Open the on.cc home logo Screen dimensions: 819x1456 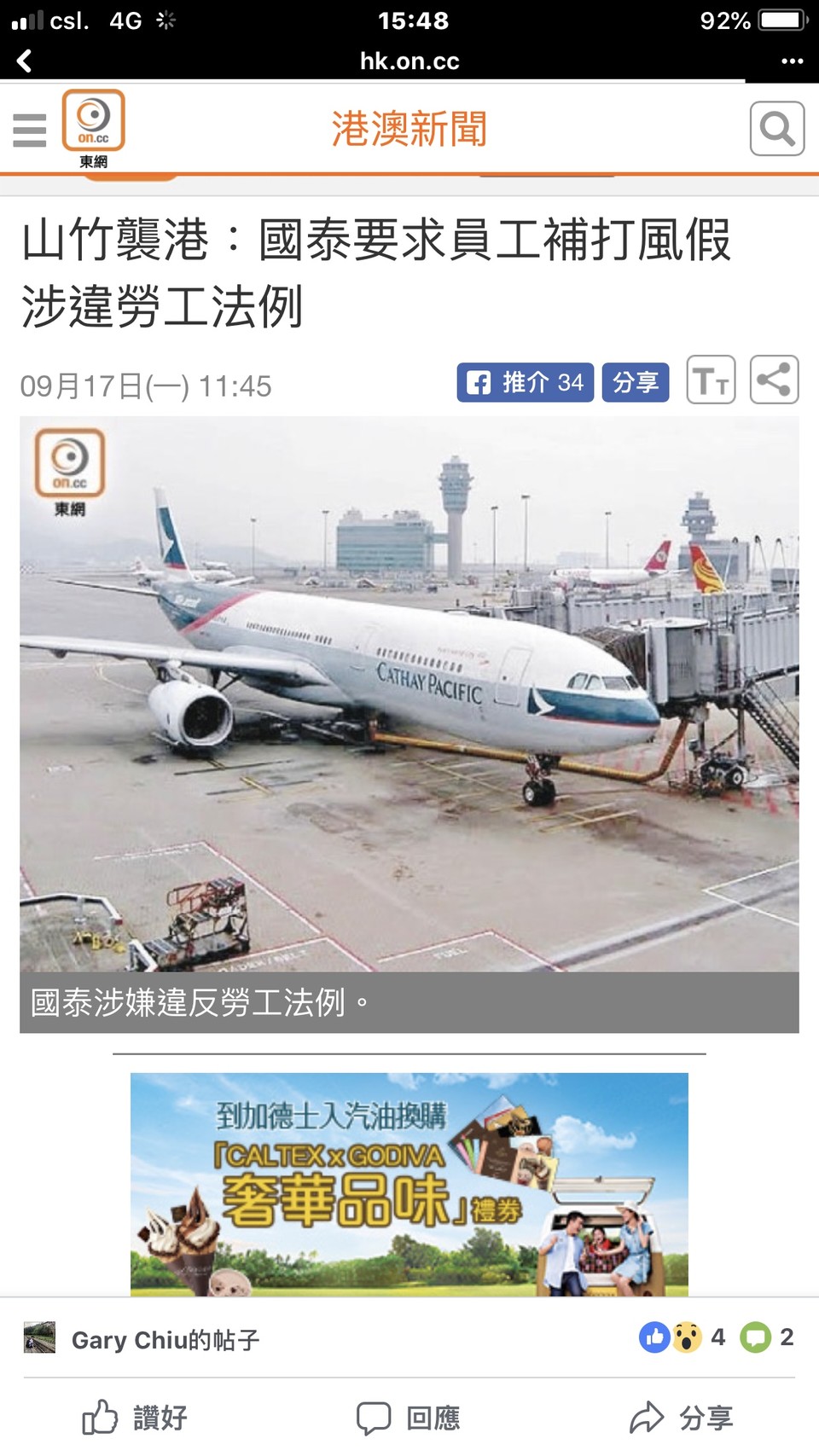(94, 128)
